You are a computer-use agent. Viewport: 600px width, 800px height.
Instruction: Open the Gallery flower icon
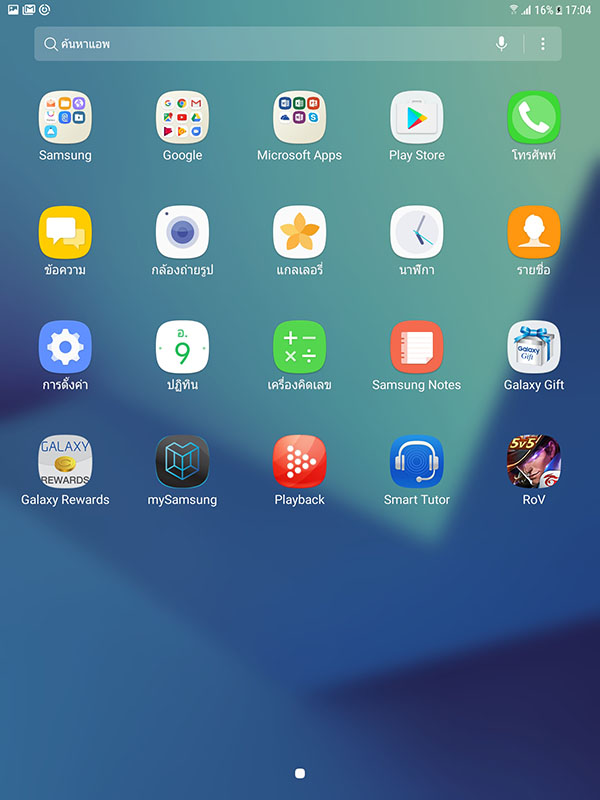point(299,233)
